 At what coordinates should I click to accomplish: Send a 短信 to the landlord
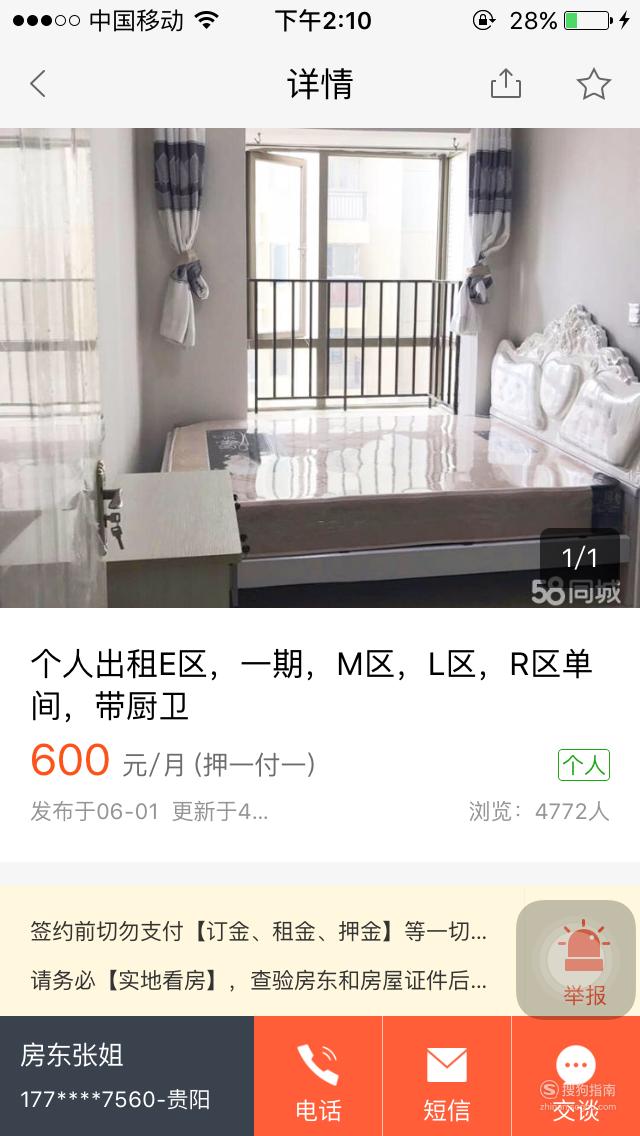pyautogui.click(x=447, y=1078)
